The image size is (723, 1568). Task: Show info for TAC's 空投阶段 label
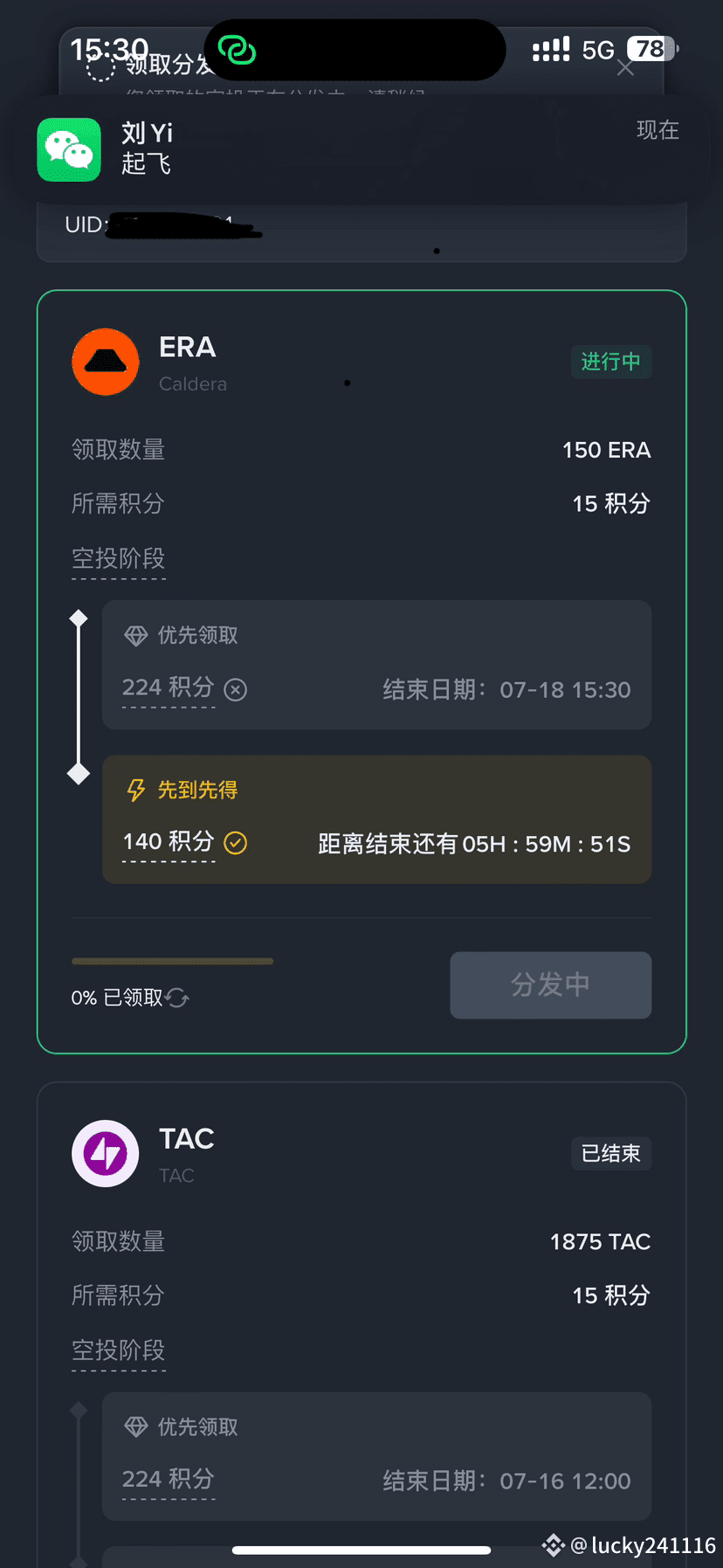[118, 1350]
